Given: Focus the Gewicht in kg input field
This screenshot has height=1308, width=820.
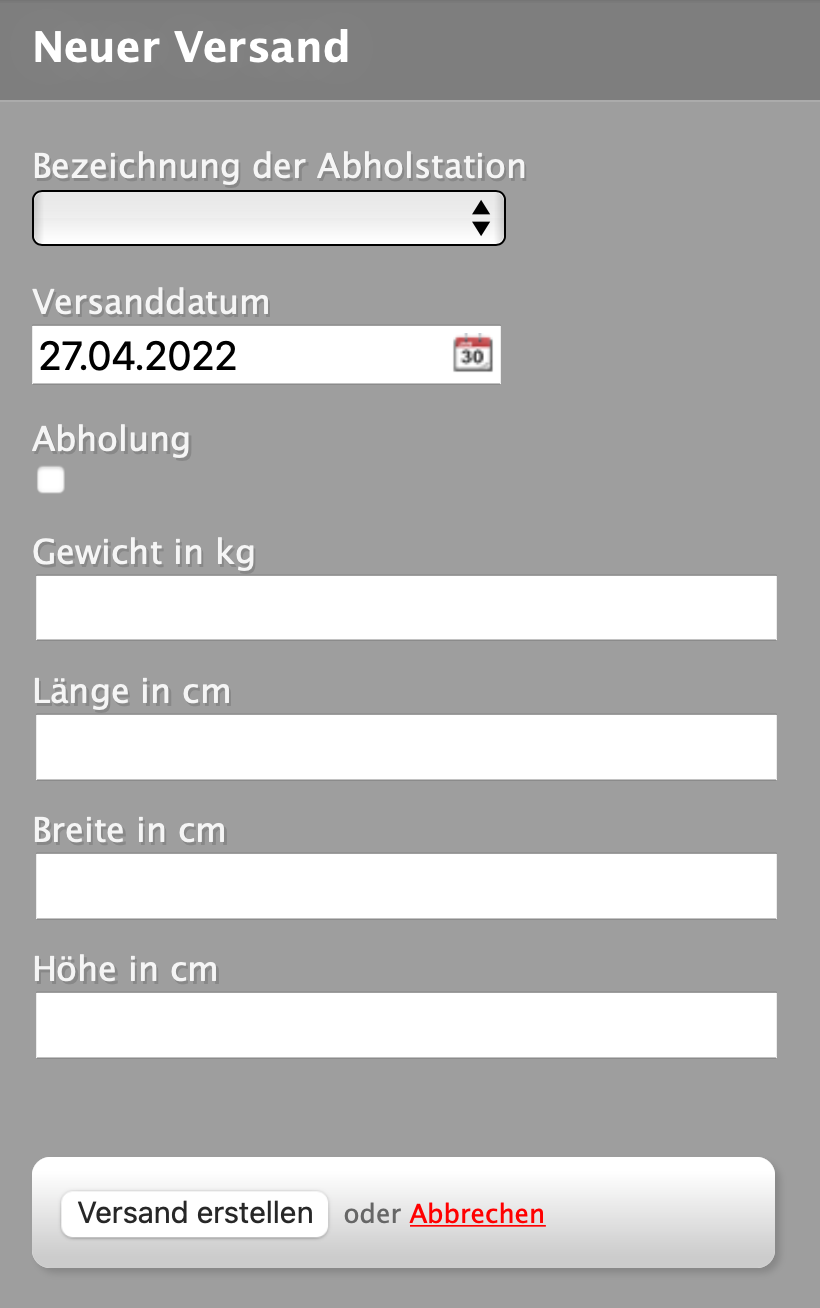Looking at the screenshot, I should [406, 607].
